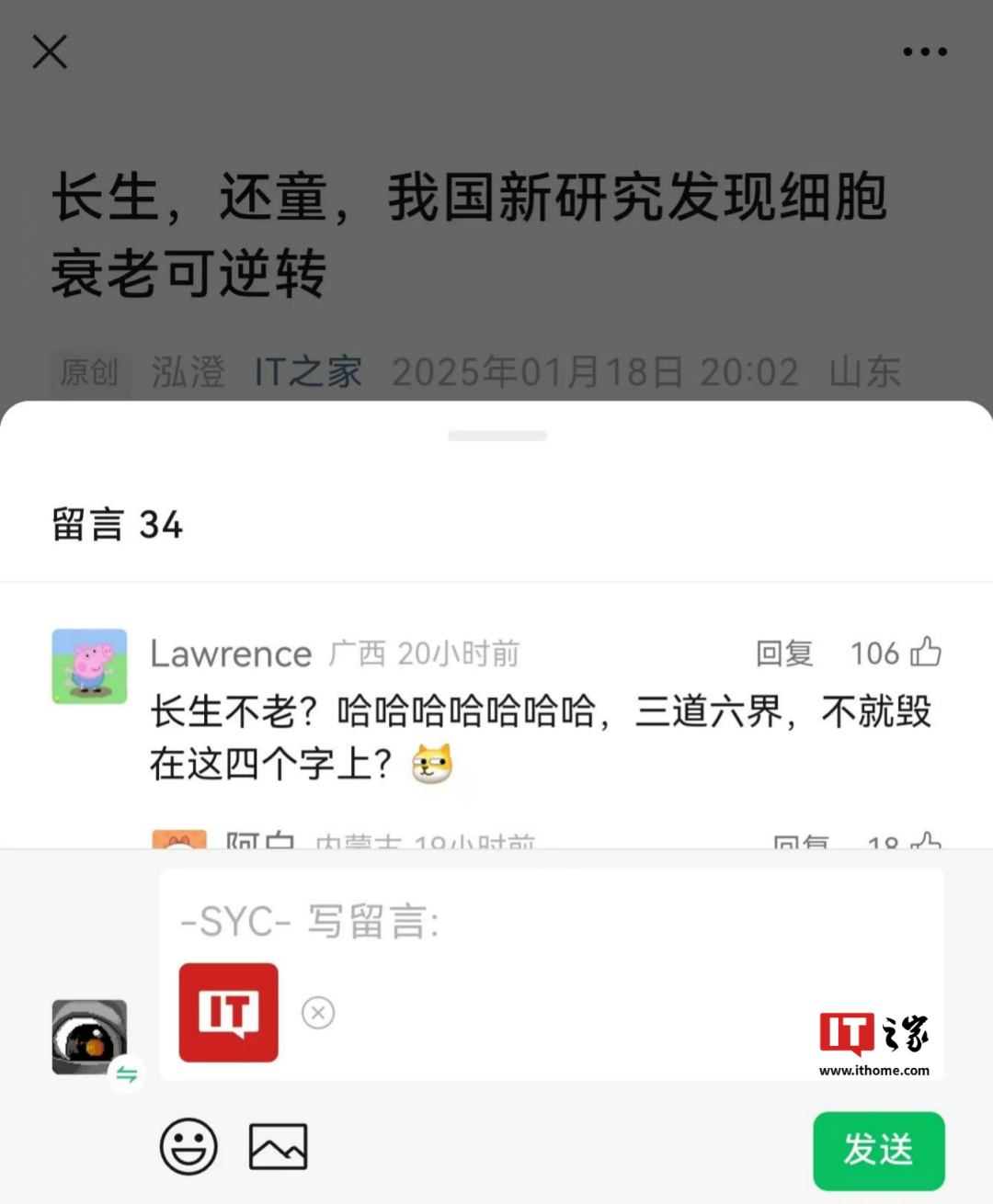
Task: Close the article with the X icon
Action: point(50,52)
